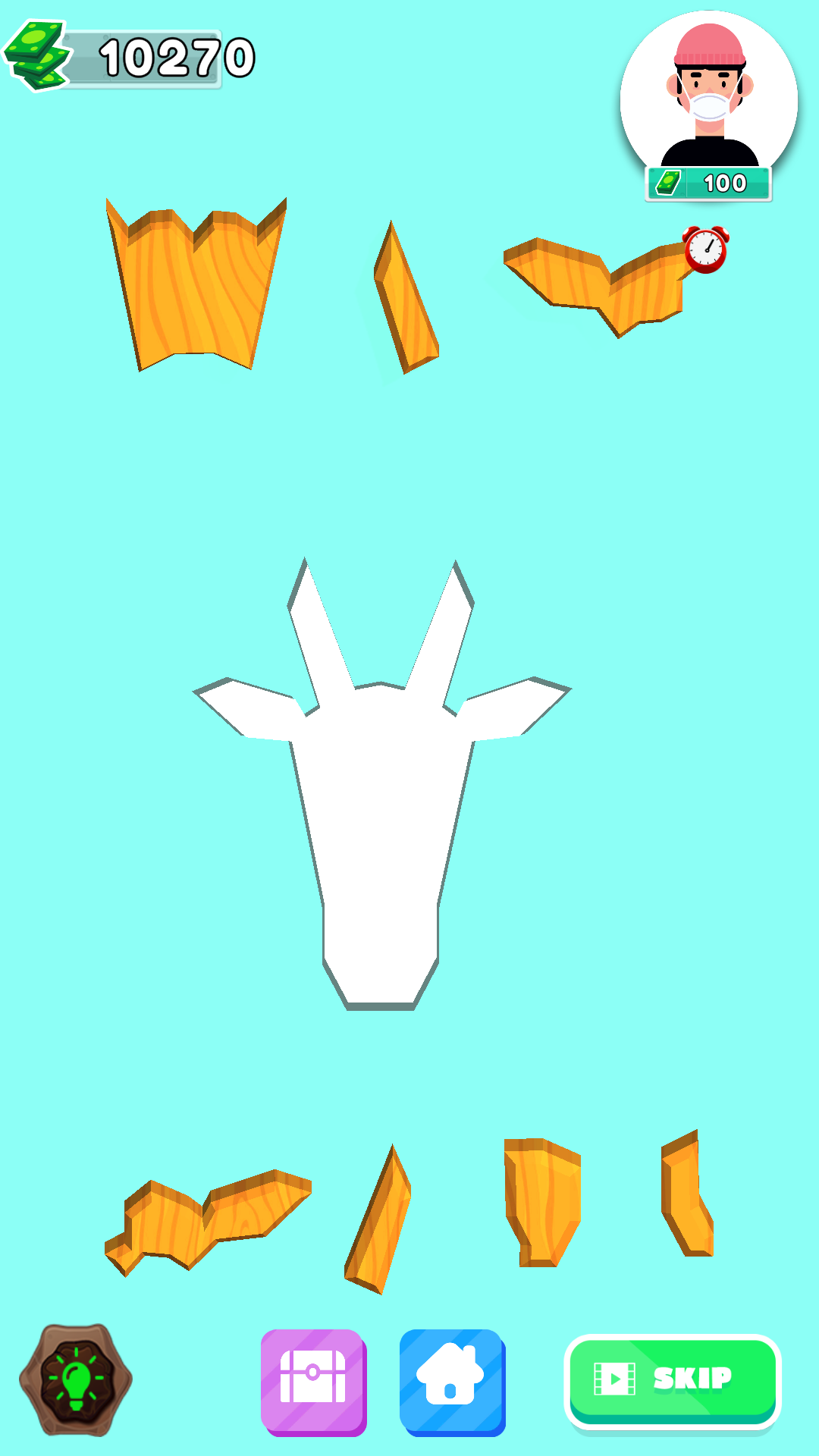Tap the lightbulb hint button
819x1456 pixels.
[x=76, y=1380]
